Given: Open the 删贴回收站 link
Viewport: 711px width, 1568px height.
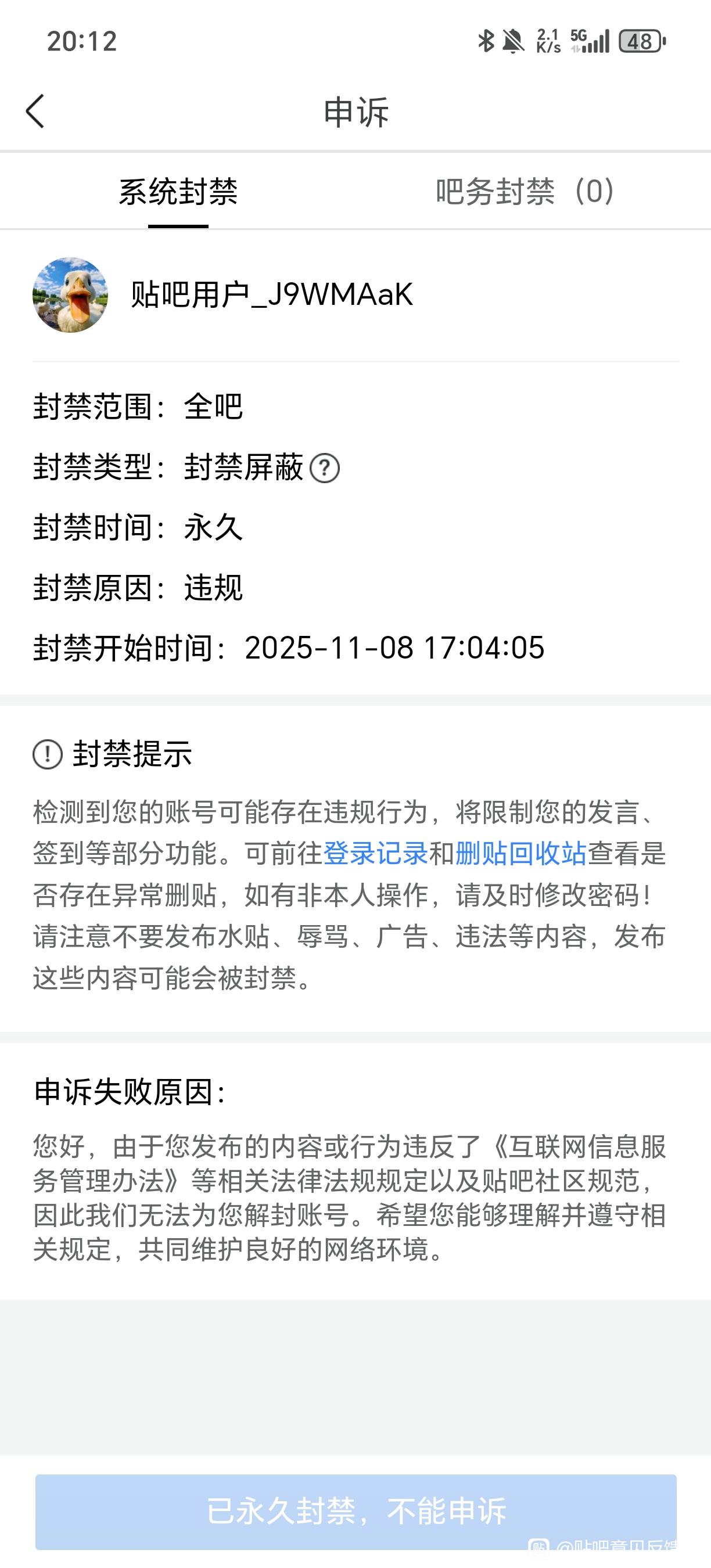Looking at the screenshot, I should (x=520, y=853).
